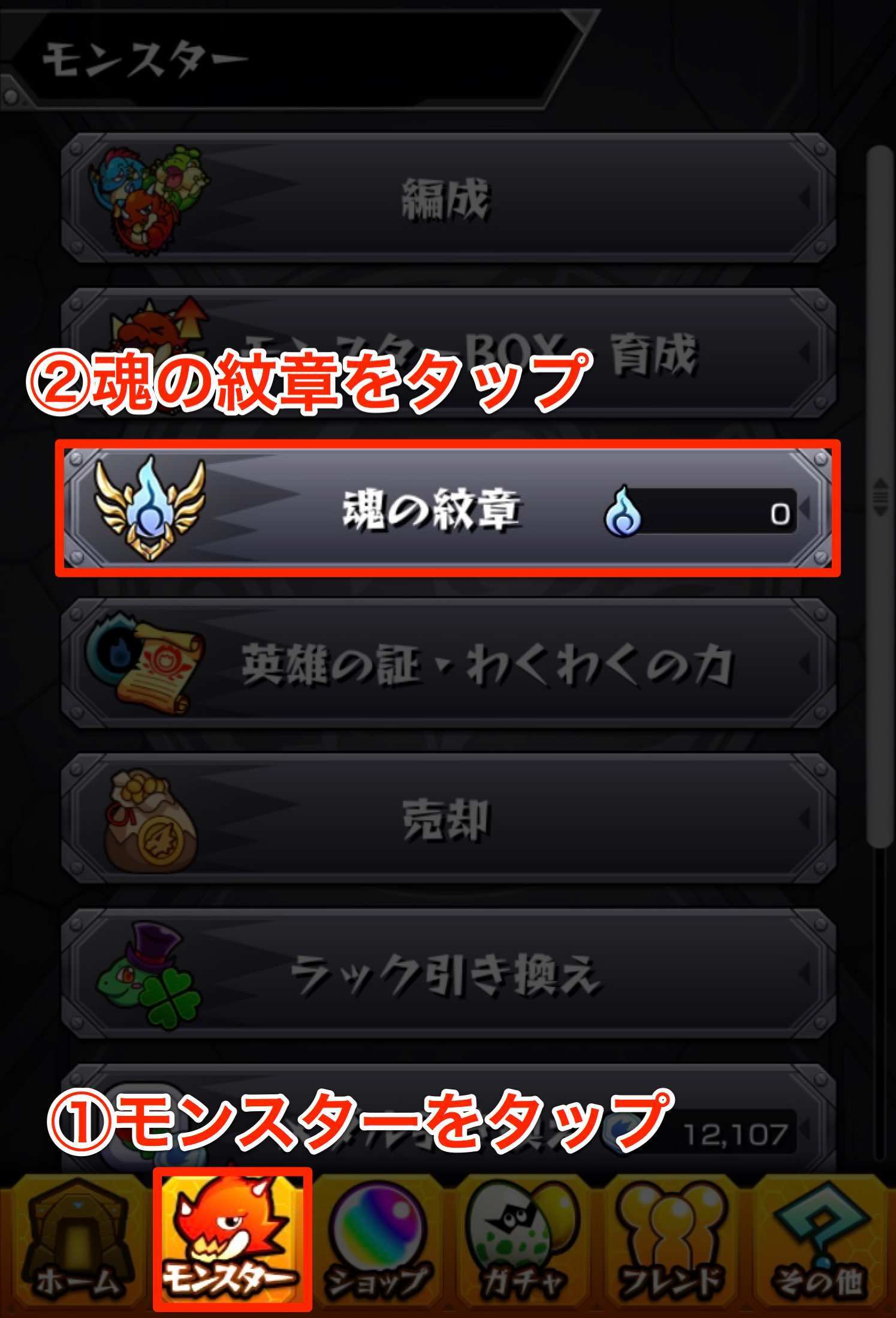Select the 魂の紋章 row

pos(448,509)
